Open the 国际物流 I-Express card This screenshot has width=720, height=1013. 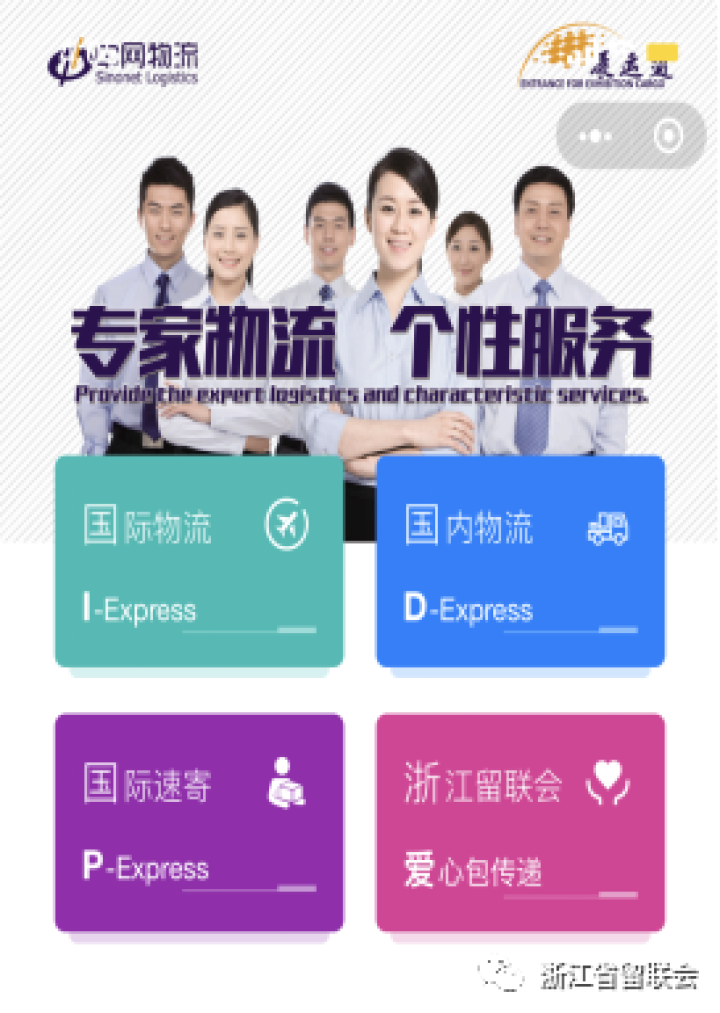coord(199,562)
